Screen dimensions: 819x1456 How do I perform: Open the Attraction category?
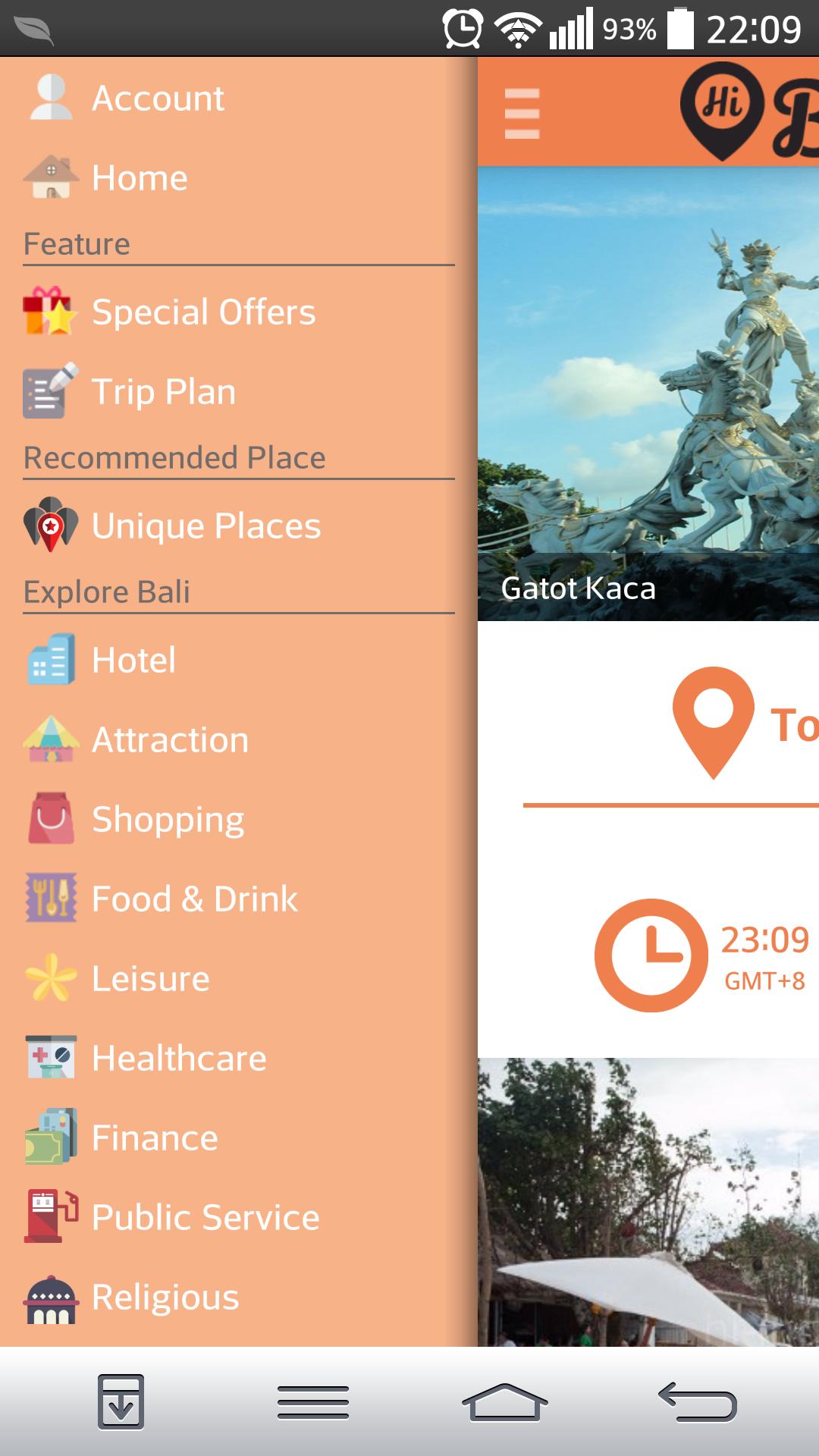tap(170, 740)
